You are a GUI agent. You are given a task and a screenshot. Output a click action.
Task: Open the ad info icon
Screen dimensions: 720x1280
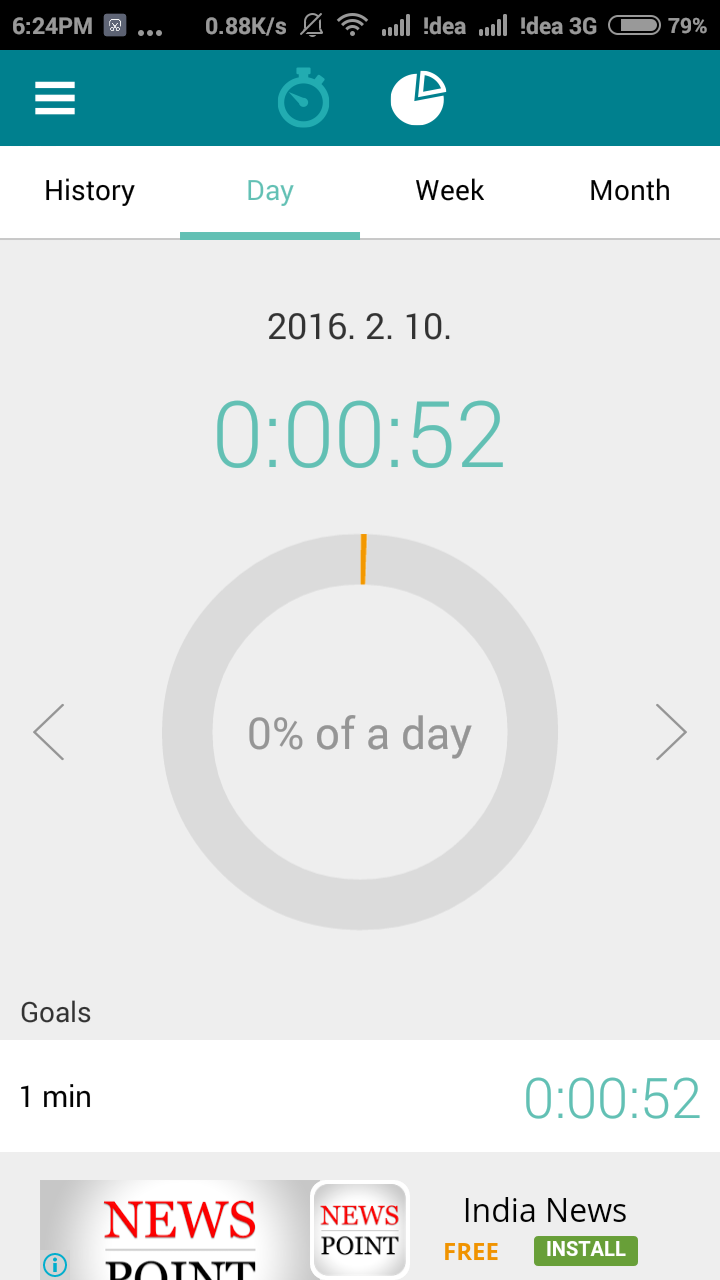[x=55, y=1265]
